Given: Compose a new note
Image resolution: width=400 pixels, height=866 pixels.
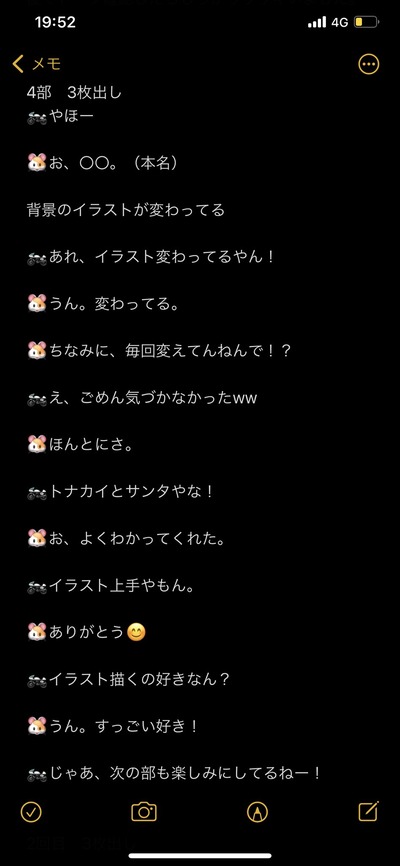Looking at the screenshot, I should 369,811.
